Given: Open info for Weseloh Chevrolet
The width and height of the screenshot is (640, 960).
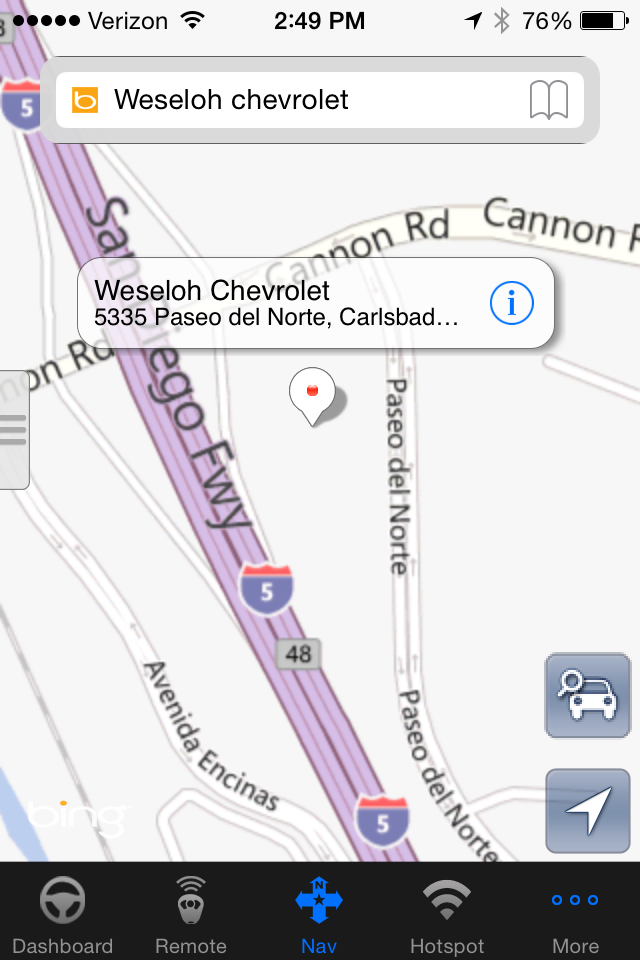Looking at the screenshot, I should click(512, 303).
